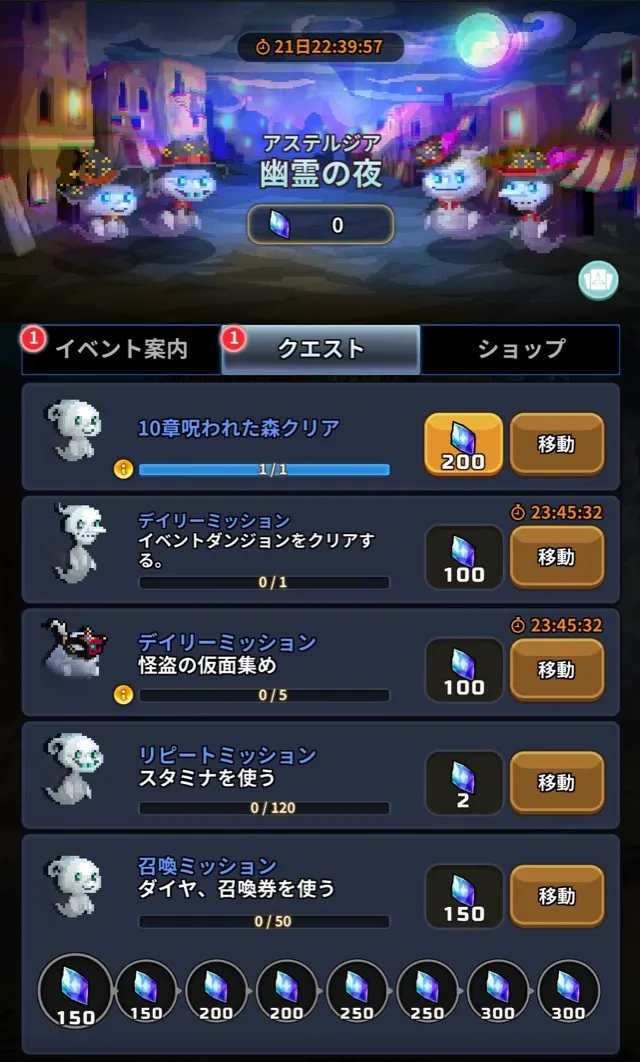Tap 移動 for スタミナを使う repeat mission
Image resolution: width=640 pixels, height=1062 pixels.
[557, 782]
